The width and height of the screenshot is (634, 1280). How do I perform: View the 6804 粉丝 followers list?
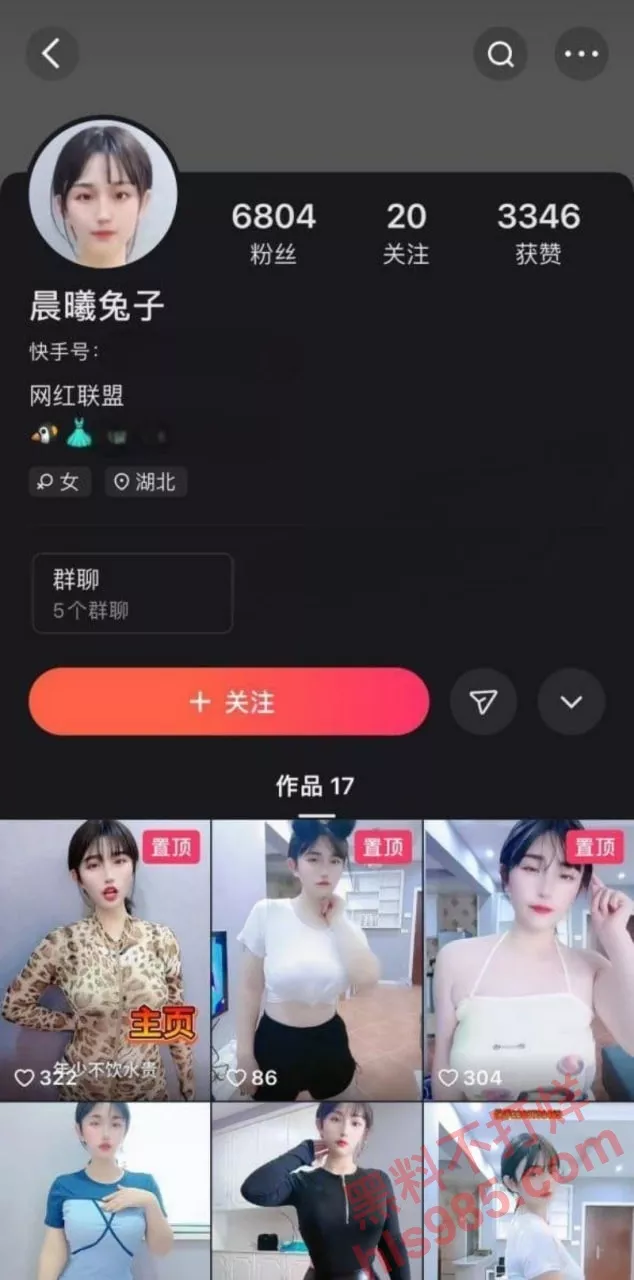pyautogui.click(x=273, y=231)
